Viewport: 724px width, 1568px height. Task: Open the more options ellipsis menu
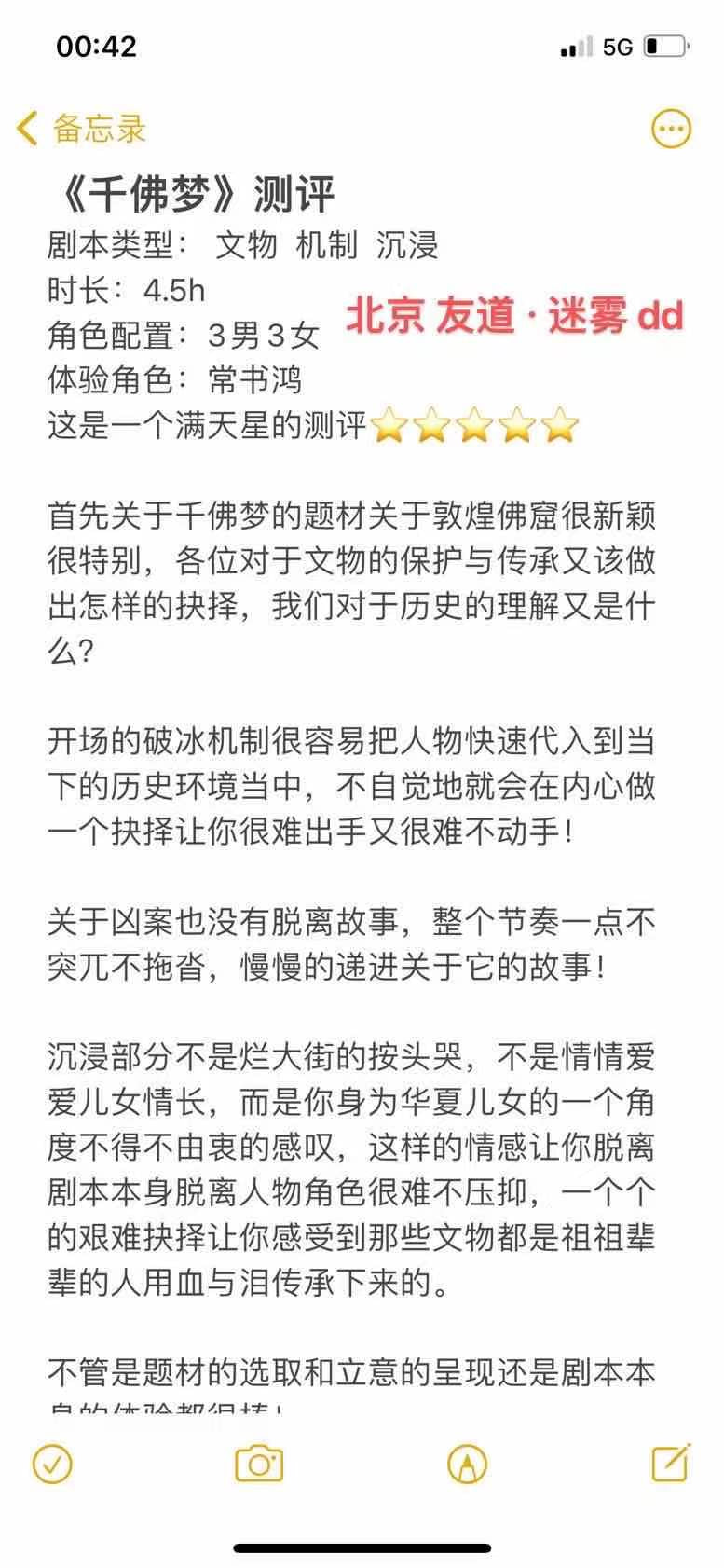pos(671,129)
